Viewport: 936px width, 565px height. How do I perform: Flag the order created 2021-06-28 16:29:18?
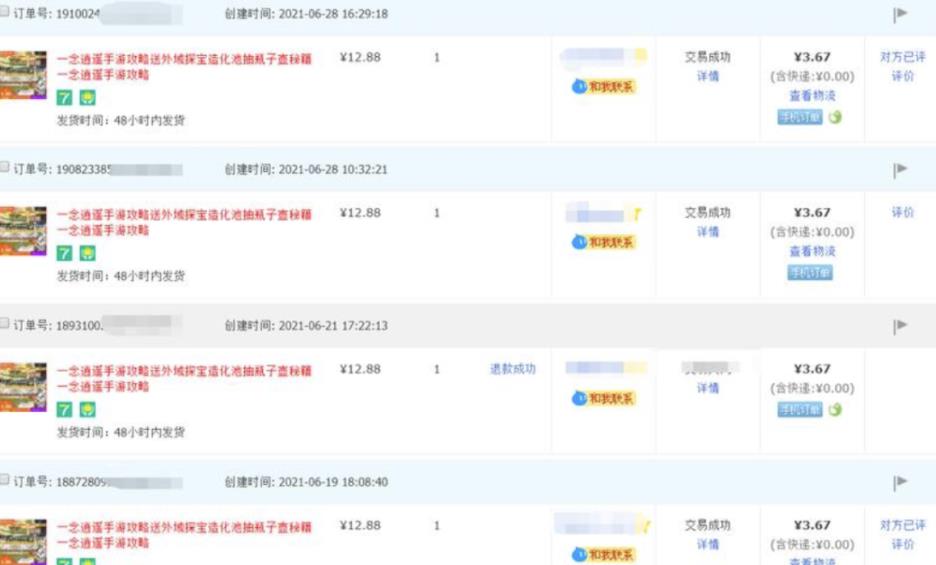click(x=900, y=14)
